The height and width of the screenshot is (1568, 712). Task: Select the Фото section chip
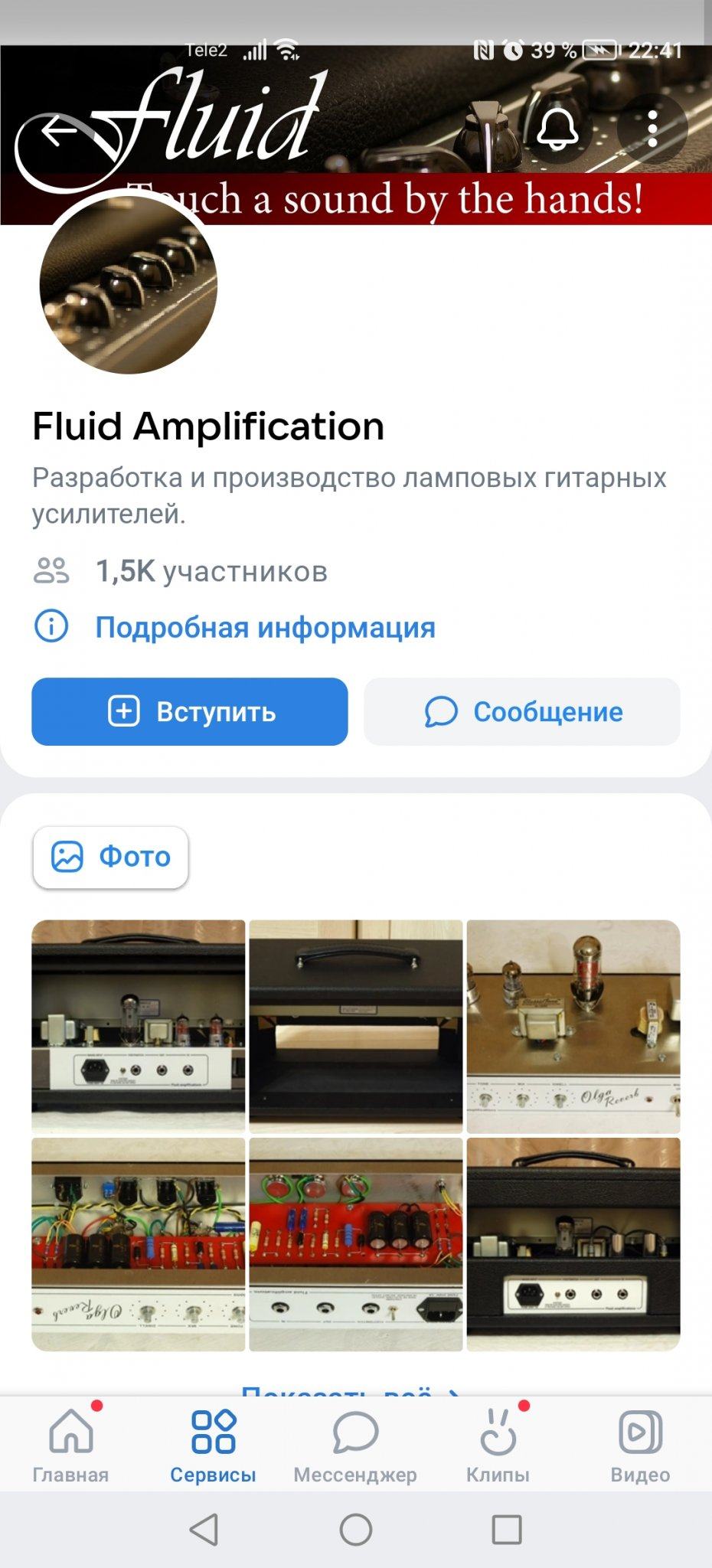pos(110,857)
